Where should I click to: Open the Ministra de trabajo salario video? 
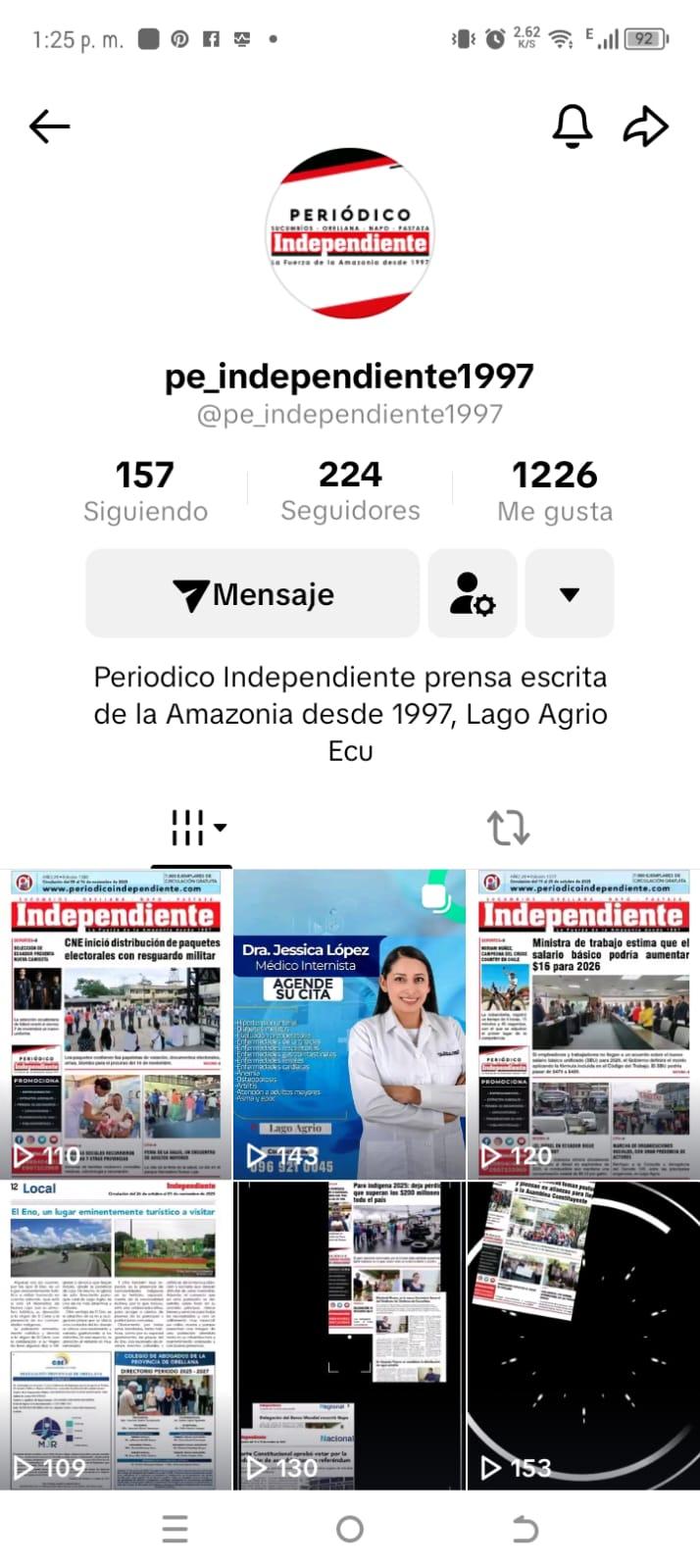pos(584,1024)
